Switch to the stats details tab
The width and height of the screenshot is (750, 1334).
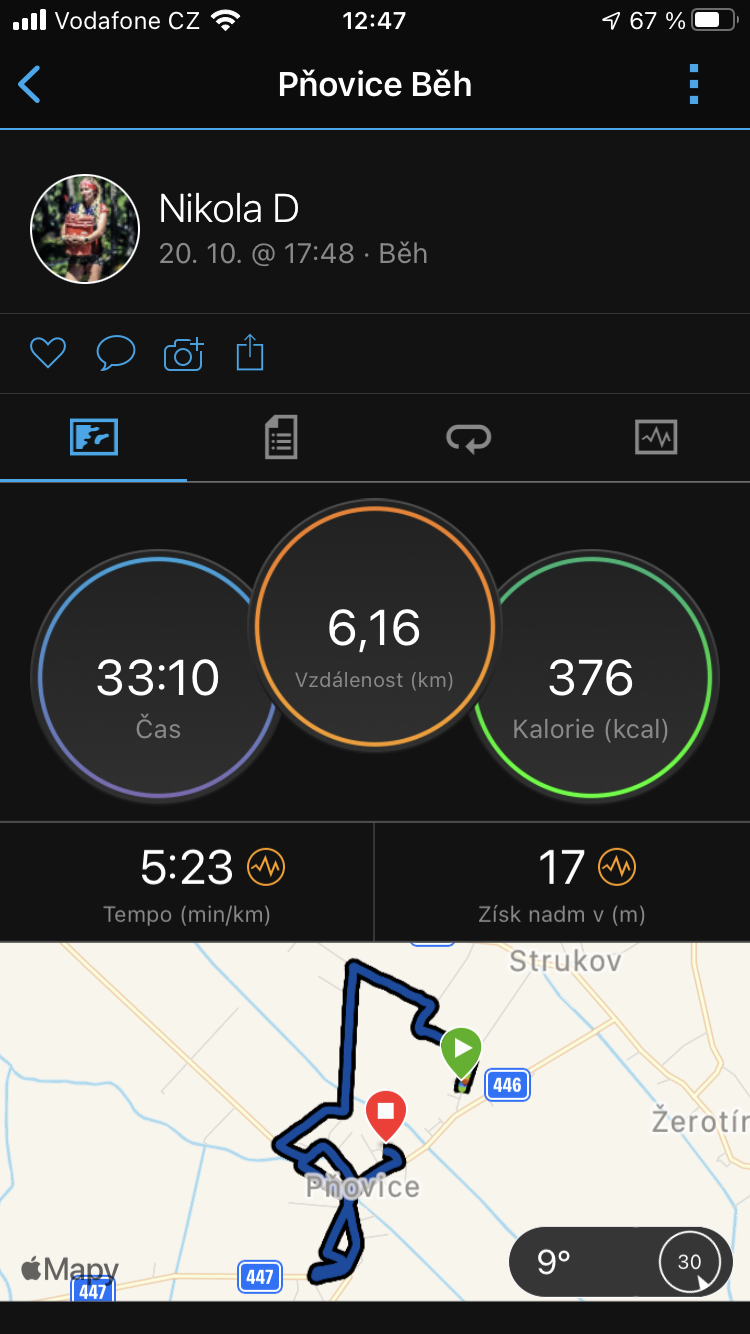point(281,438)
